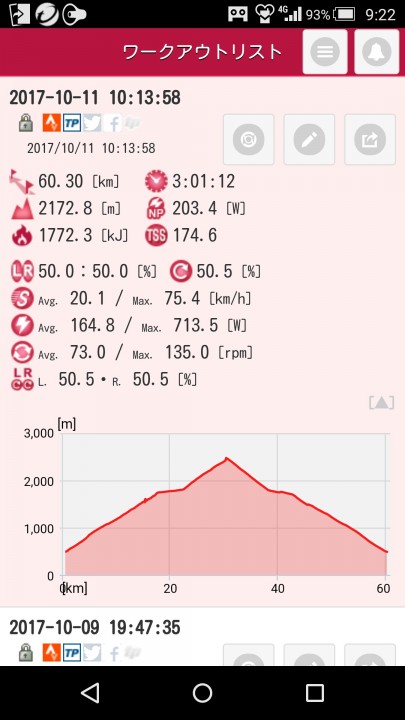
Task: Collapse the elevation graph with the triangle toggle
Action: tap(381, 403)
